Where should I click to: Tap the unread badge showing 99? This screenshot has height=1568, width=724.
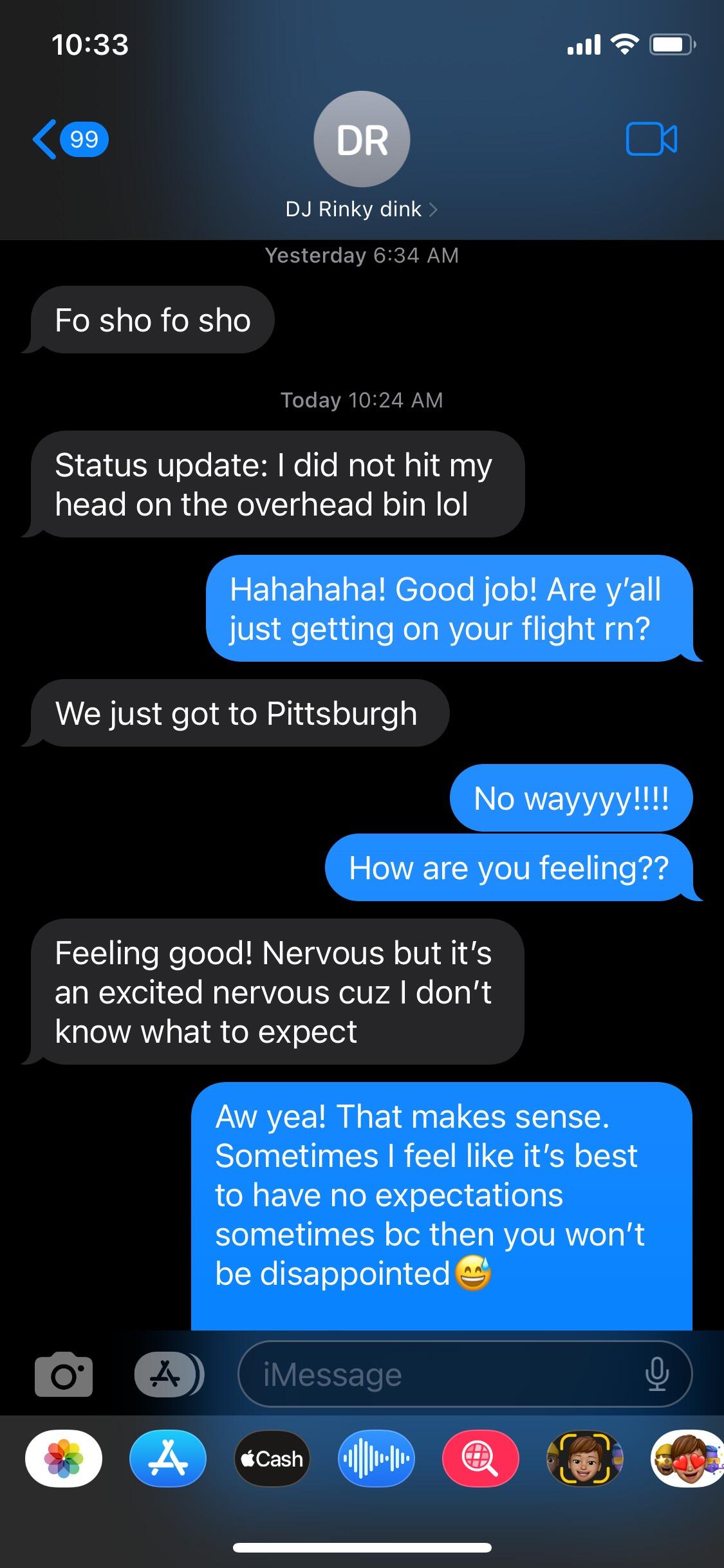(x=82, y=139)
